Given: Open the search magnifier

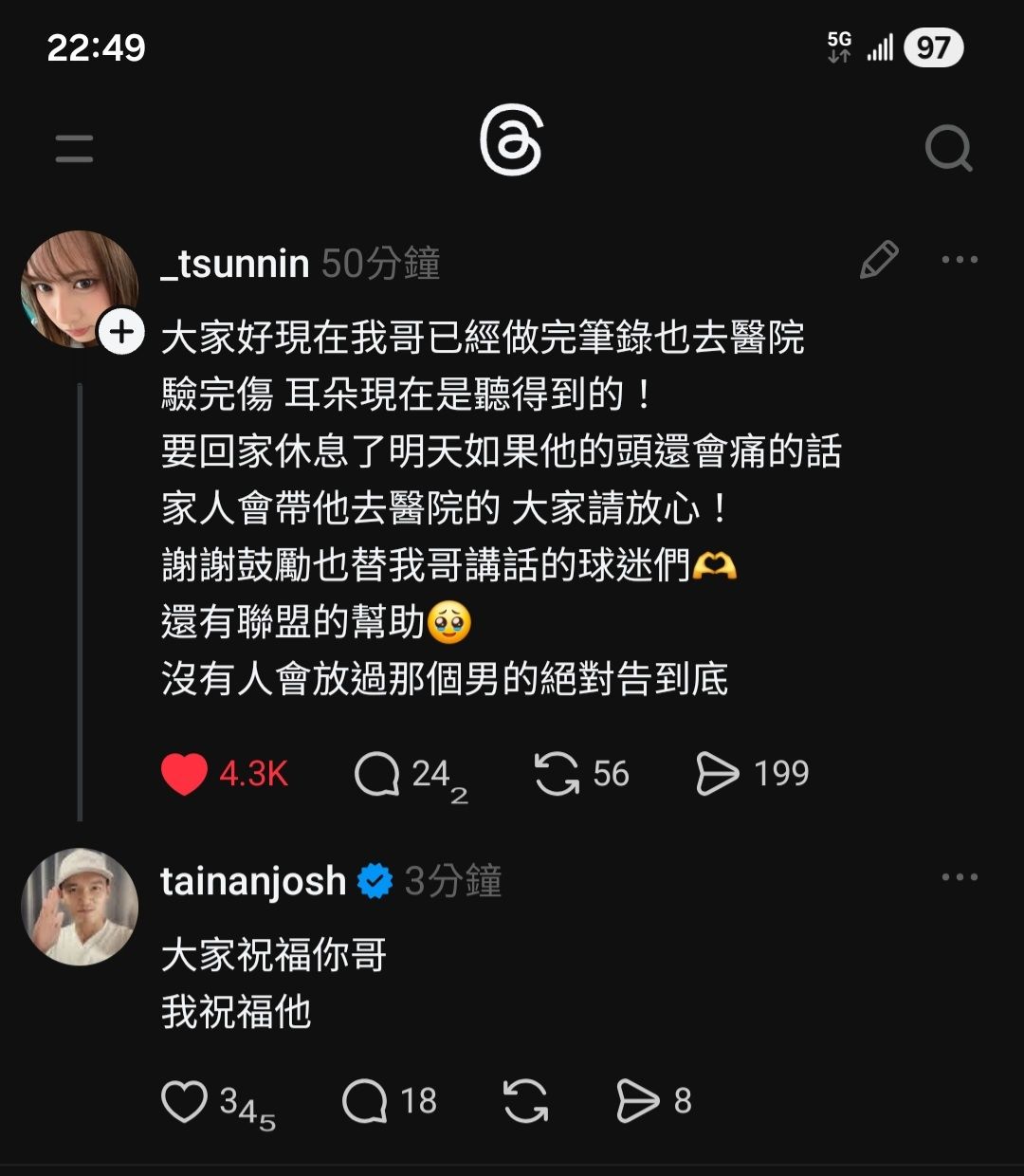Looking at the screenshot, I should [x=948, y=149].
